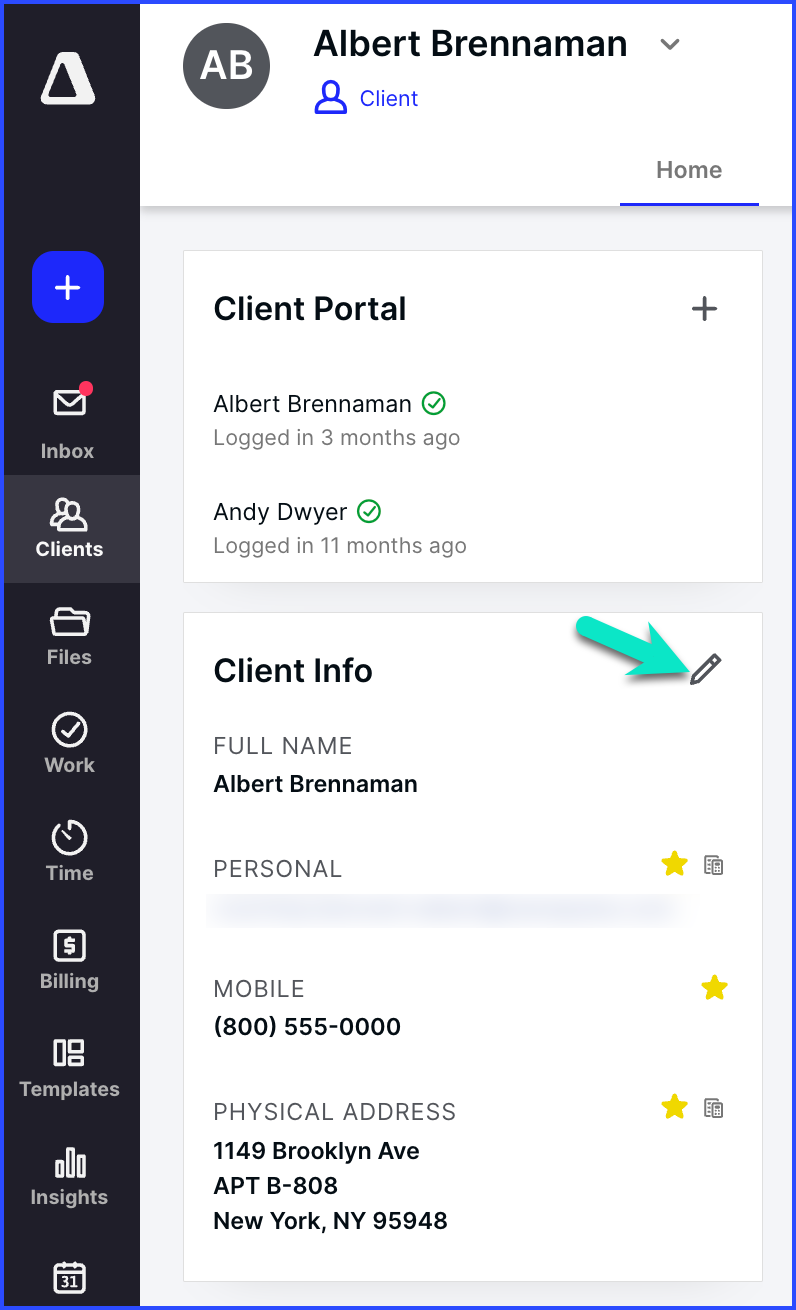View the Insights section
Image resolution: width=796 pixels, height=1310 pixels.
(x=69, y=1177)
